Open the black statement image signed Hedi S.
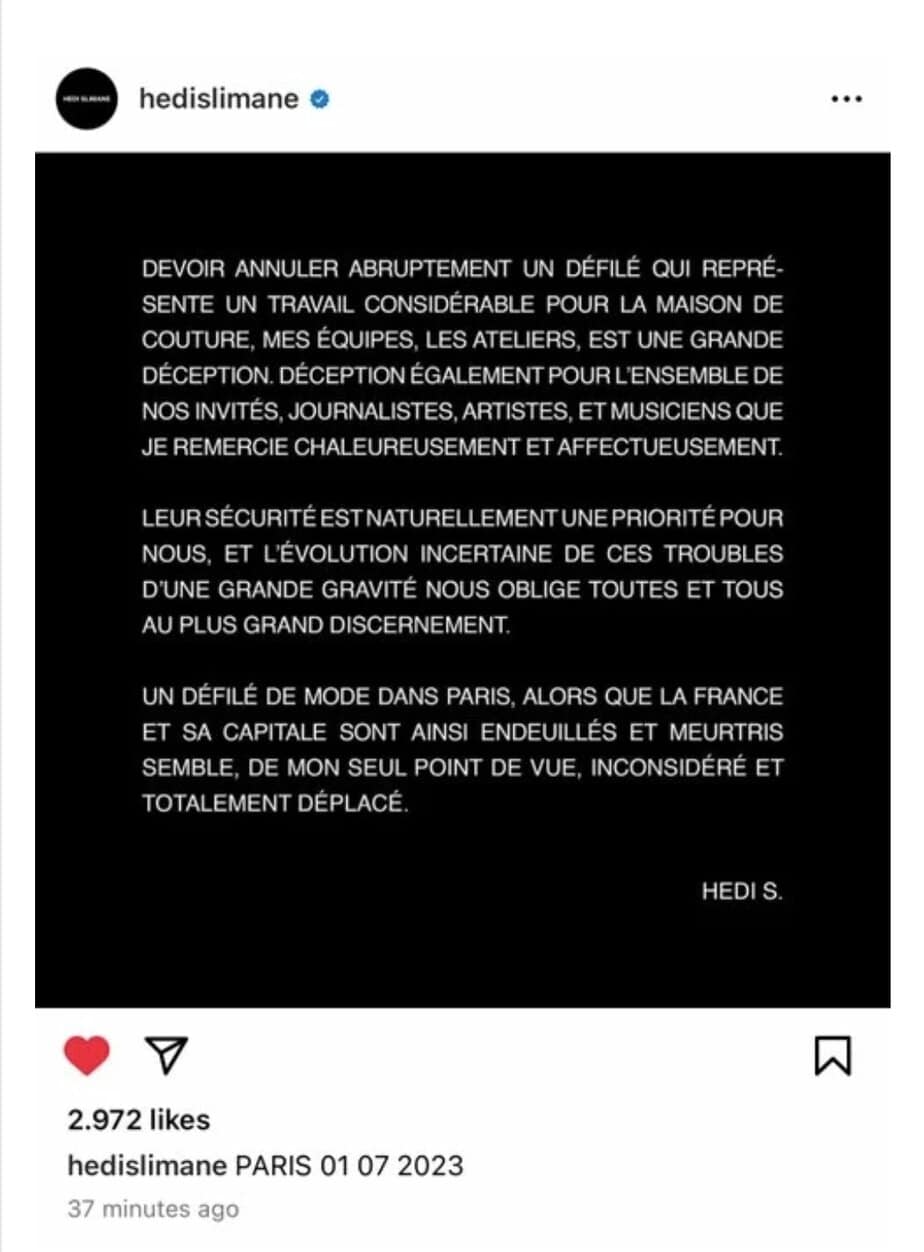The image size is (924, 1252). click(x=462, y=580)
